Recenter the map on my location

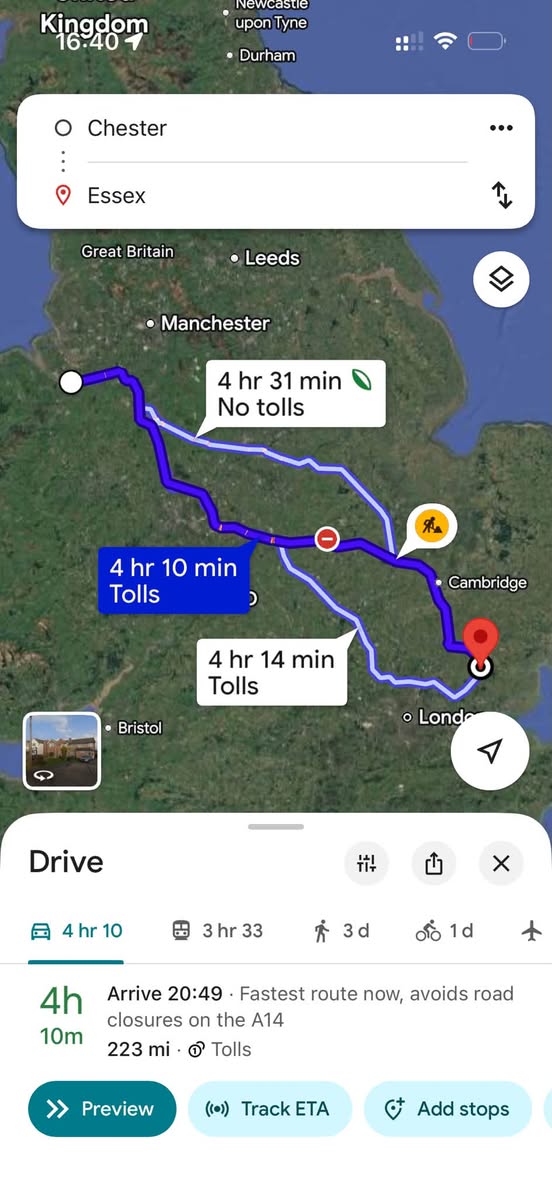click(x=489, y=751)
